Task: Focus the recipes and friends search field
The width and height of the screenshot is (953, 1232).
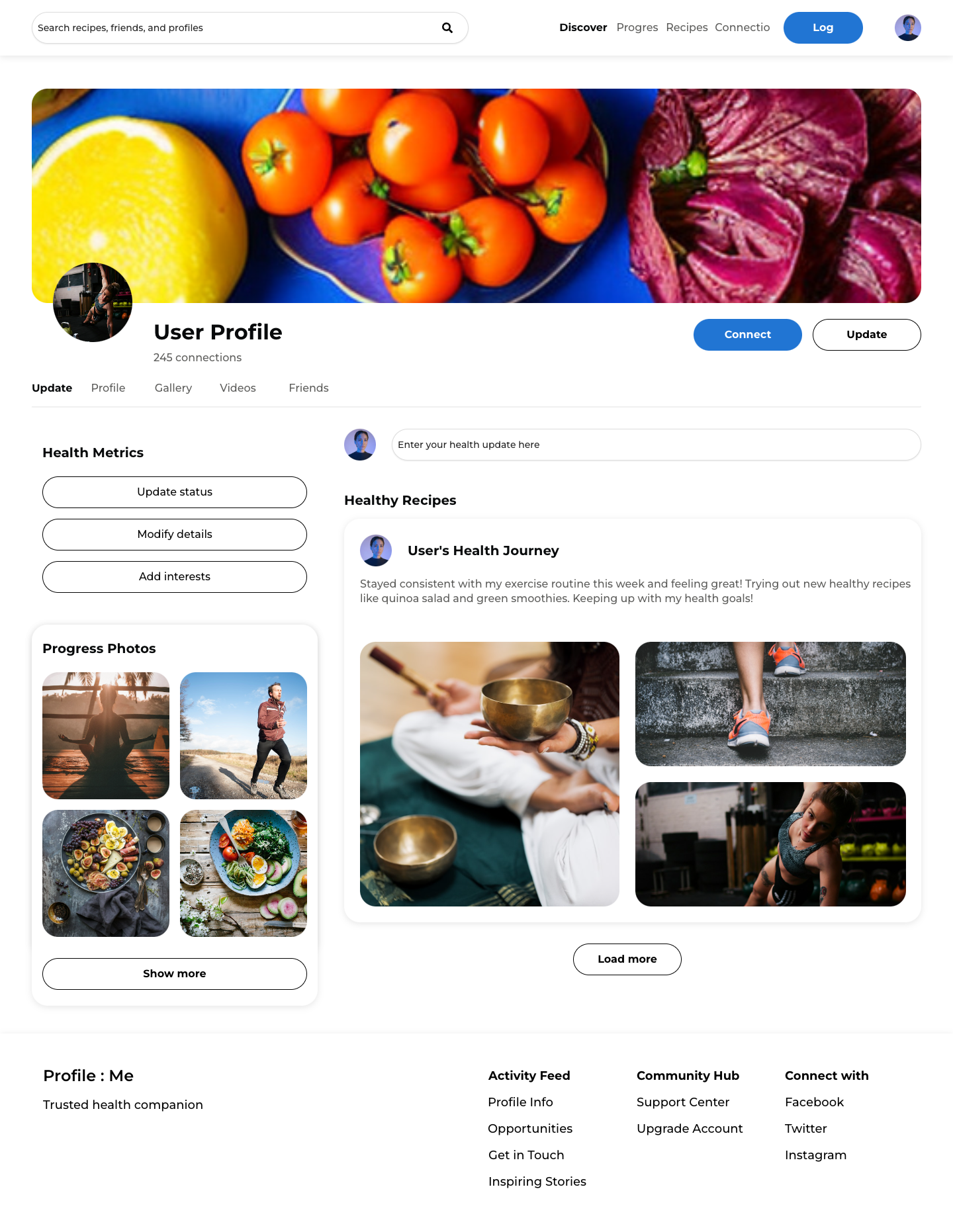Action: (x=232, y=28)
